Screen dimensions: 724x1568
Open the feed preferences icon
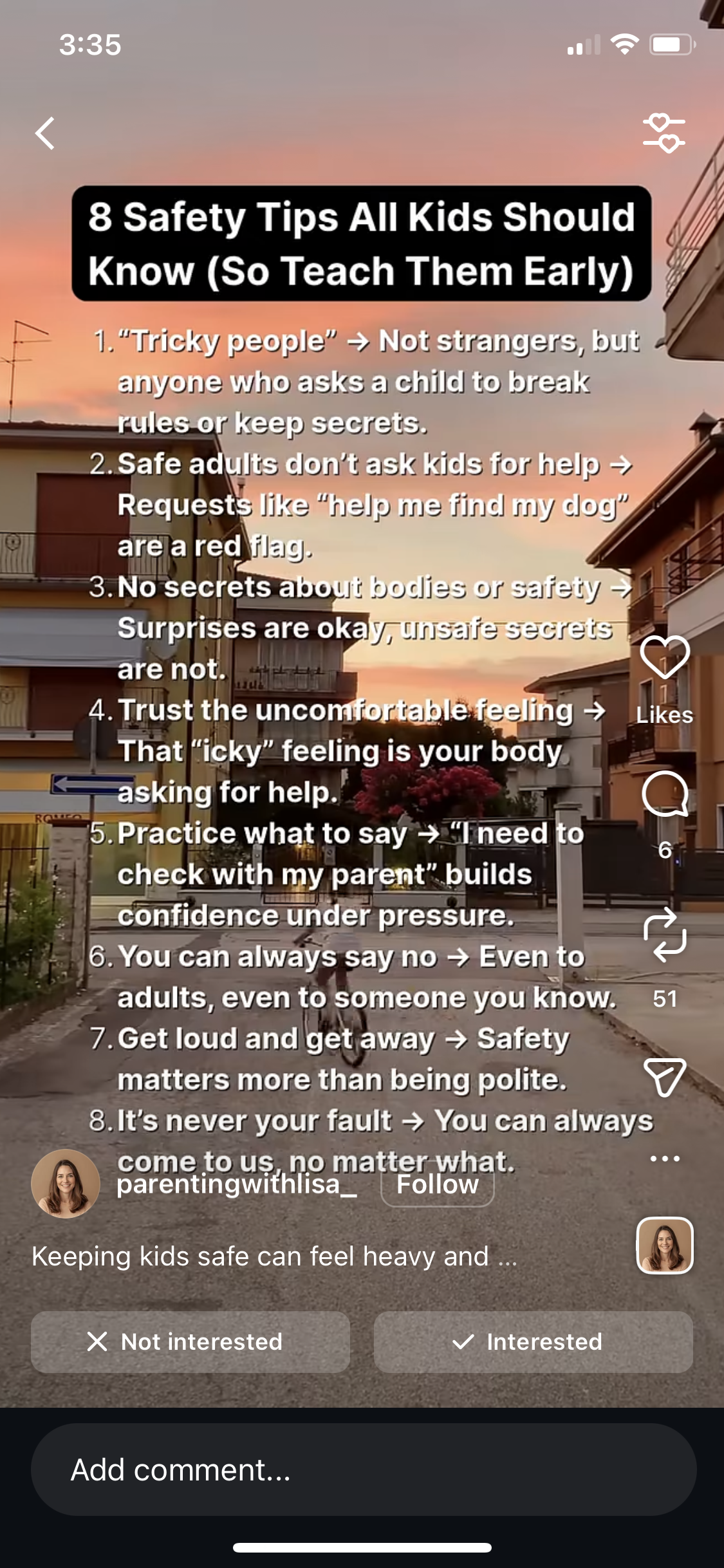point(664,133)
